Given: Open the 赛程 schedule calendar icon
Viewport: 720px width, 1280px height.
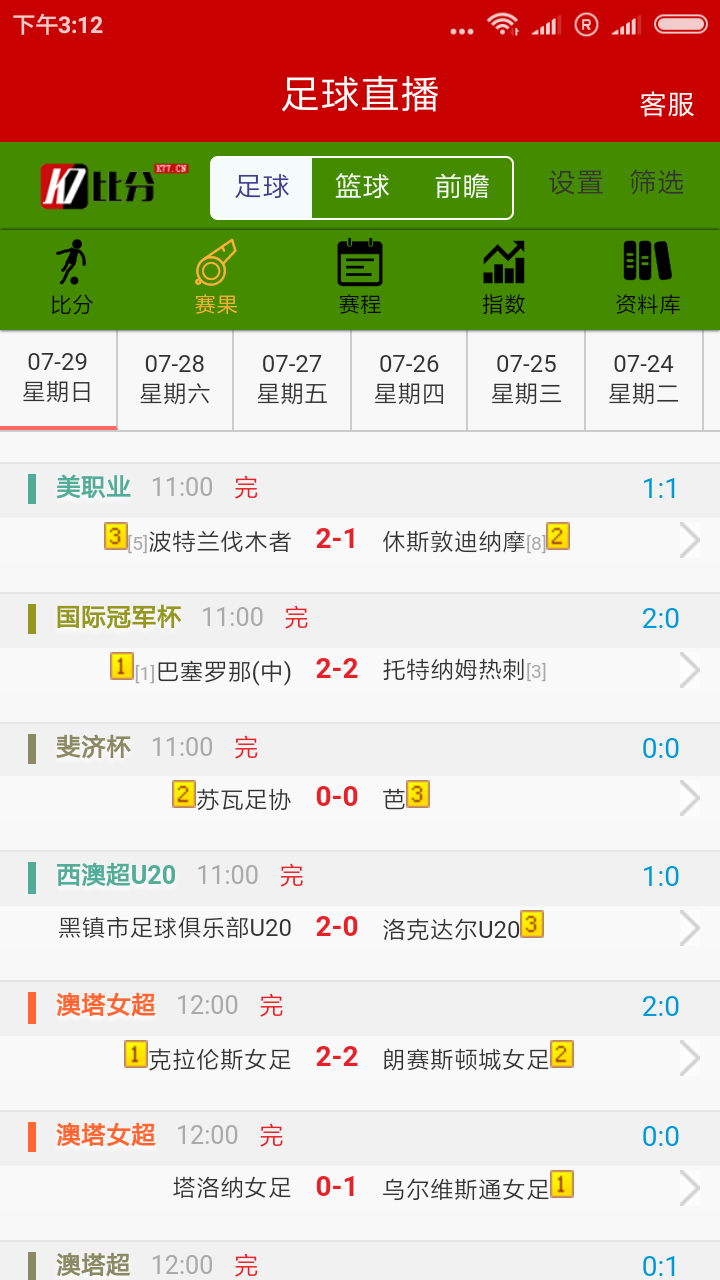Looking at the screenshot, I should [359, 278].
